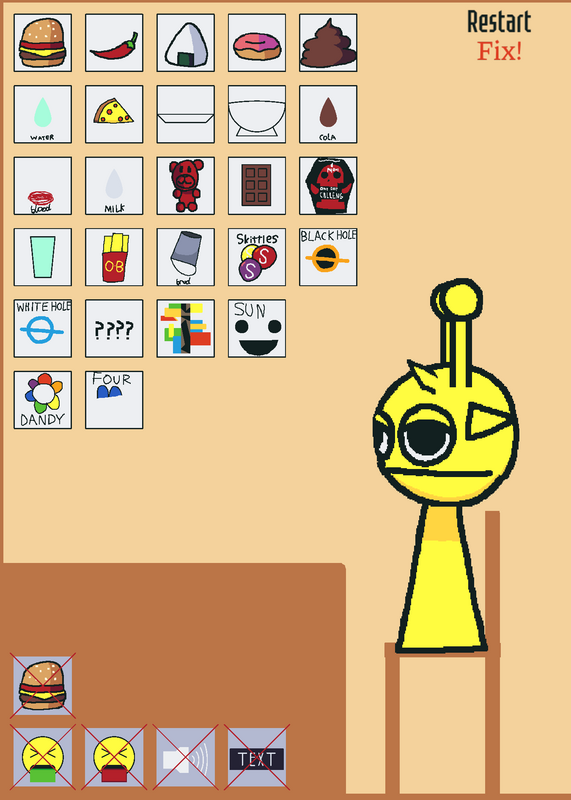Pick the Dandy flower tile

tap(42, 400)
